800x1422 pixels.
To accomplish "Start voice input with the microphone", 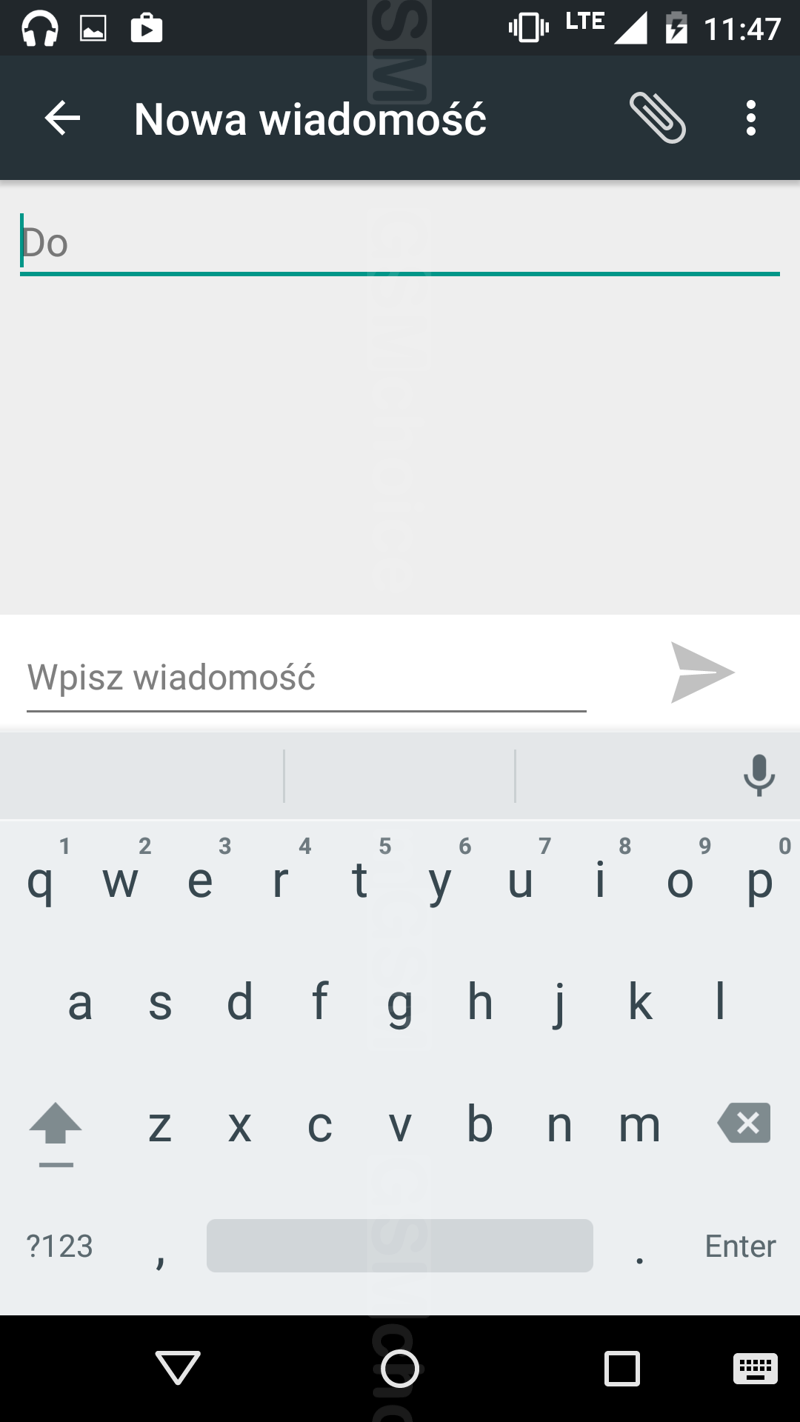I will [x=759, y=775].
